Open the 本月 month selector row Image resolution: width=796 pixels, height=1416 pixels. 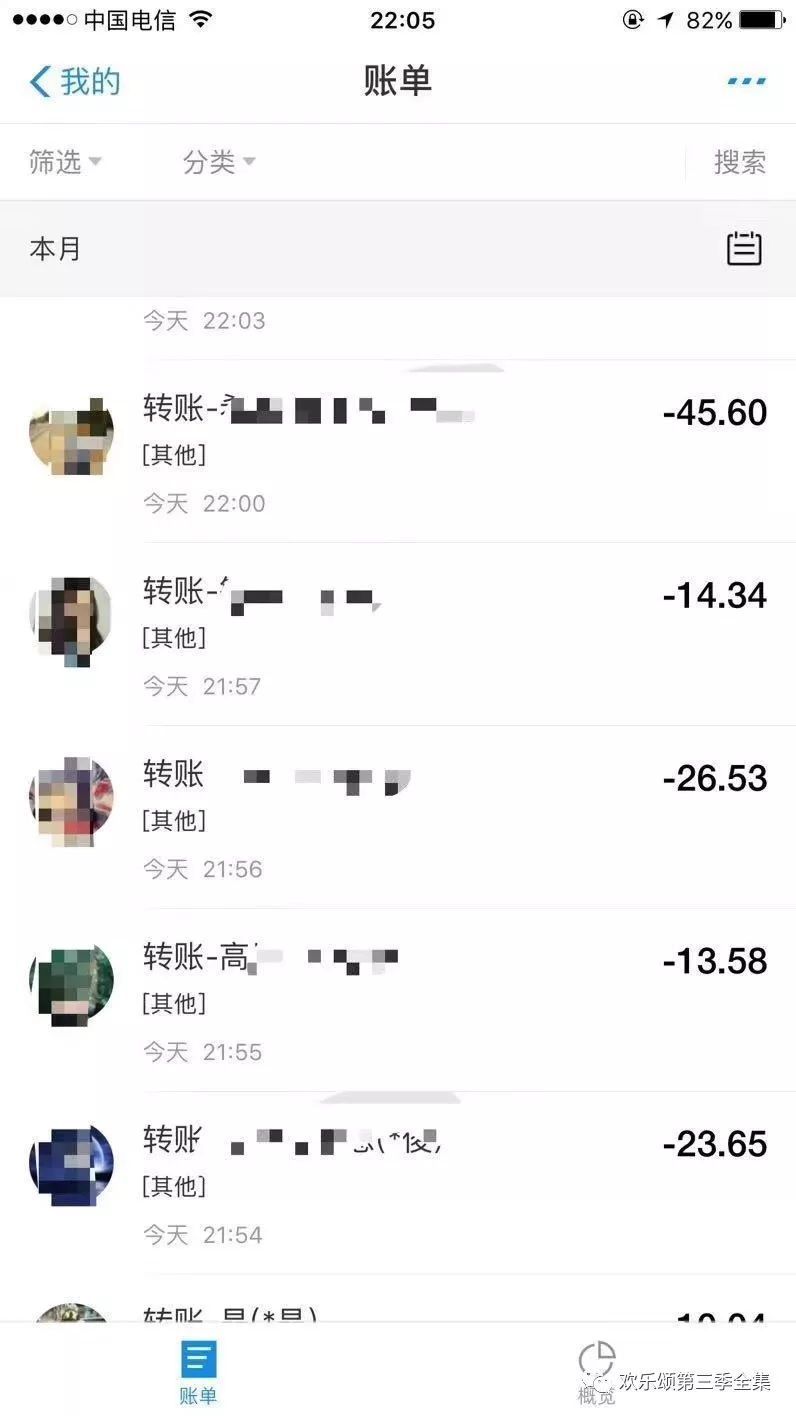click(x=55, y=249)
